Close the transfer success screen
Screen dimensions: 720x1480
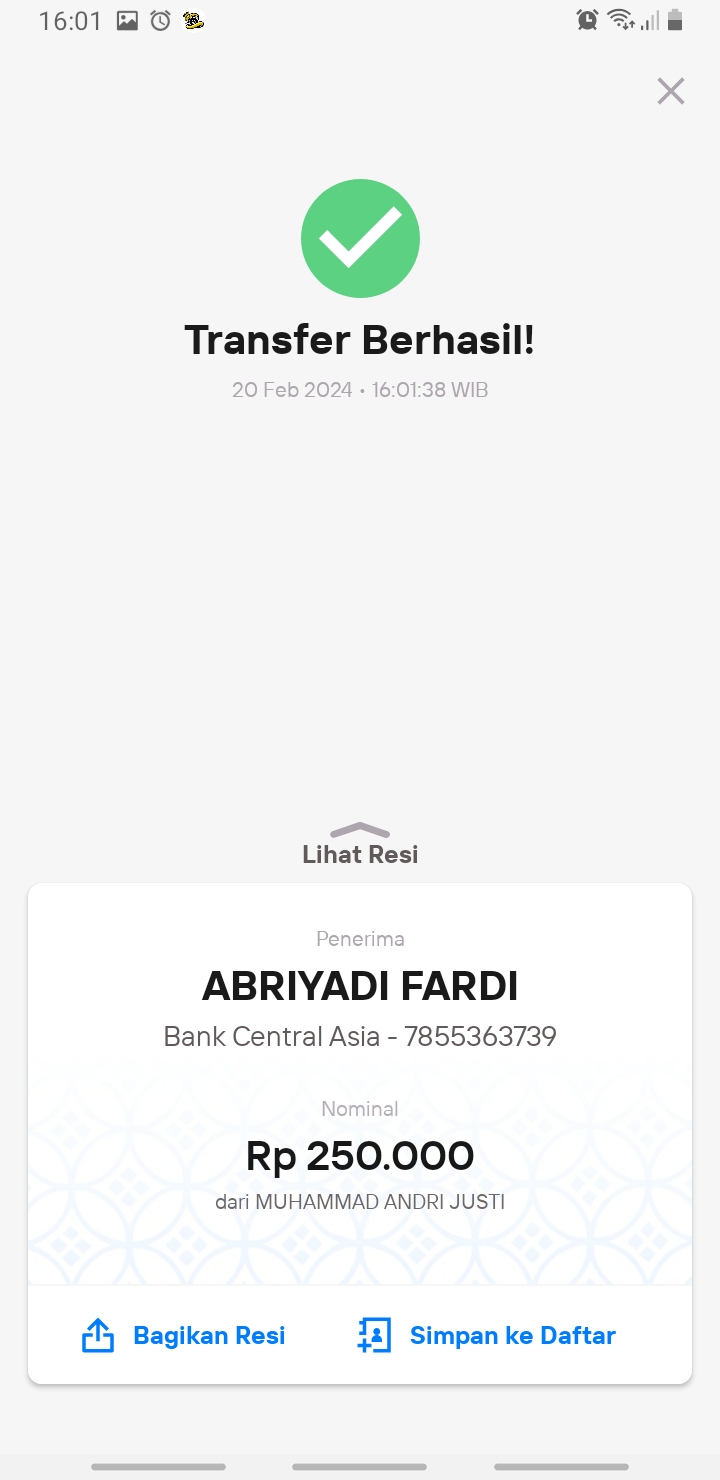click(670, 91)
